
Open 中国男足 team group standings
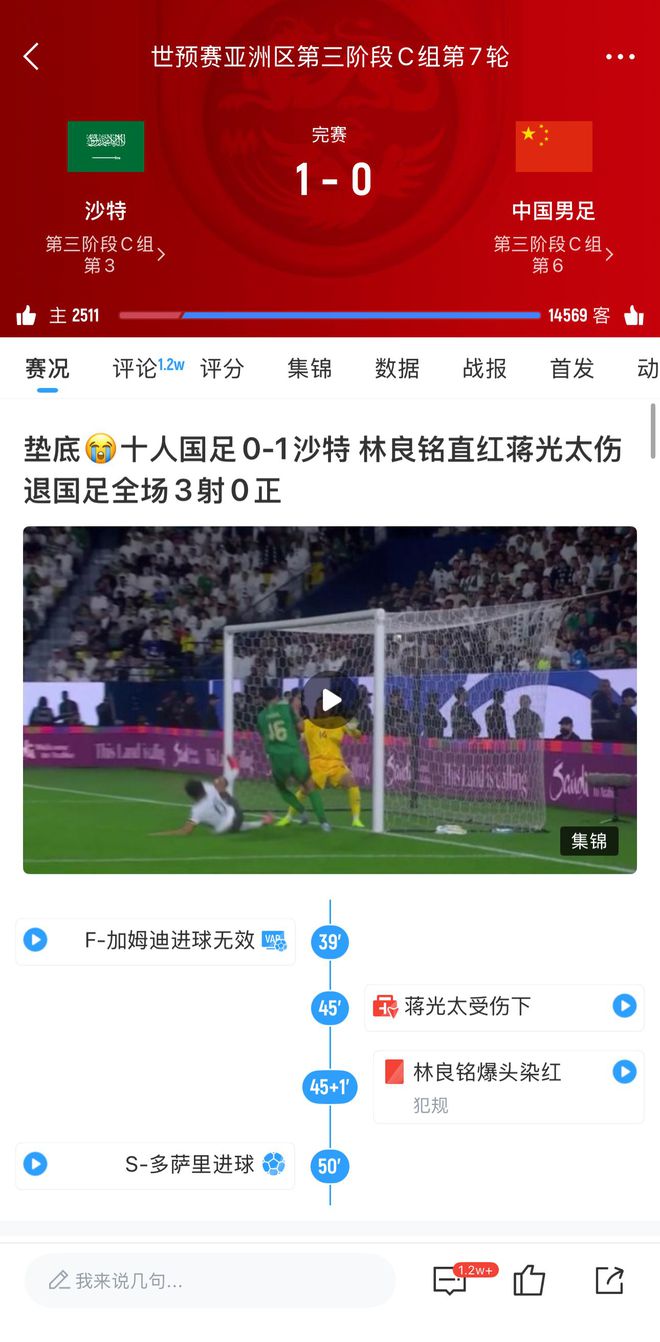[553, 254]
